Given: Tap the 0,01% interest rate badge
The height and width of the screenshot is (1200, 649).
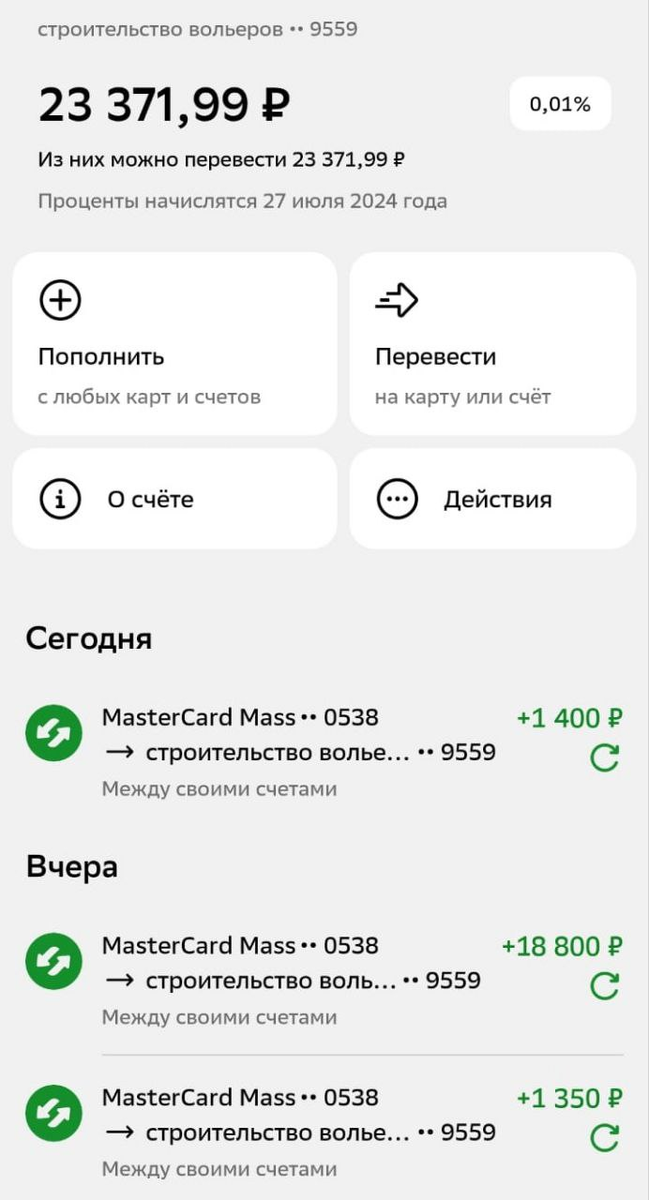Looking at the screenshot, I should coord(560,104).
